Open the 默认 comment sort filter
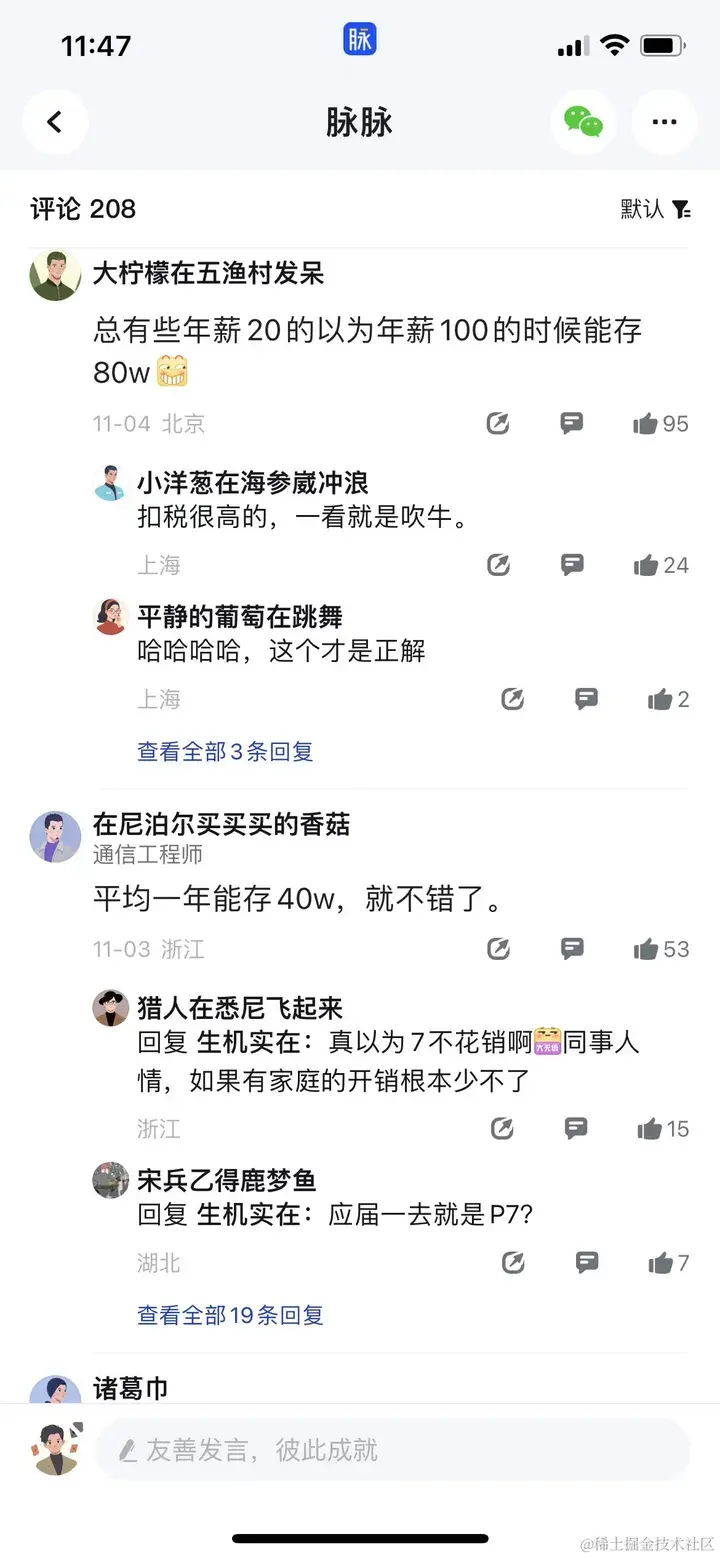Image resolution: width=720 pixels, height=1558 pixels. pos(655,208)
